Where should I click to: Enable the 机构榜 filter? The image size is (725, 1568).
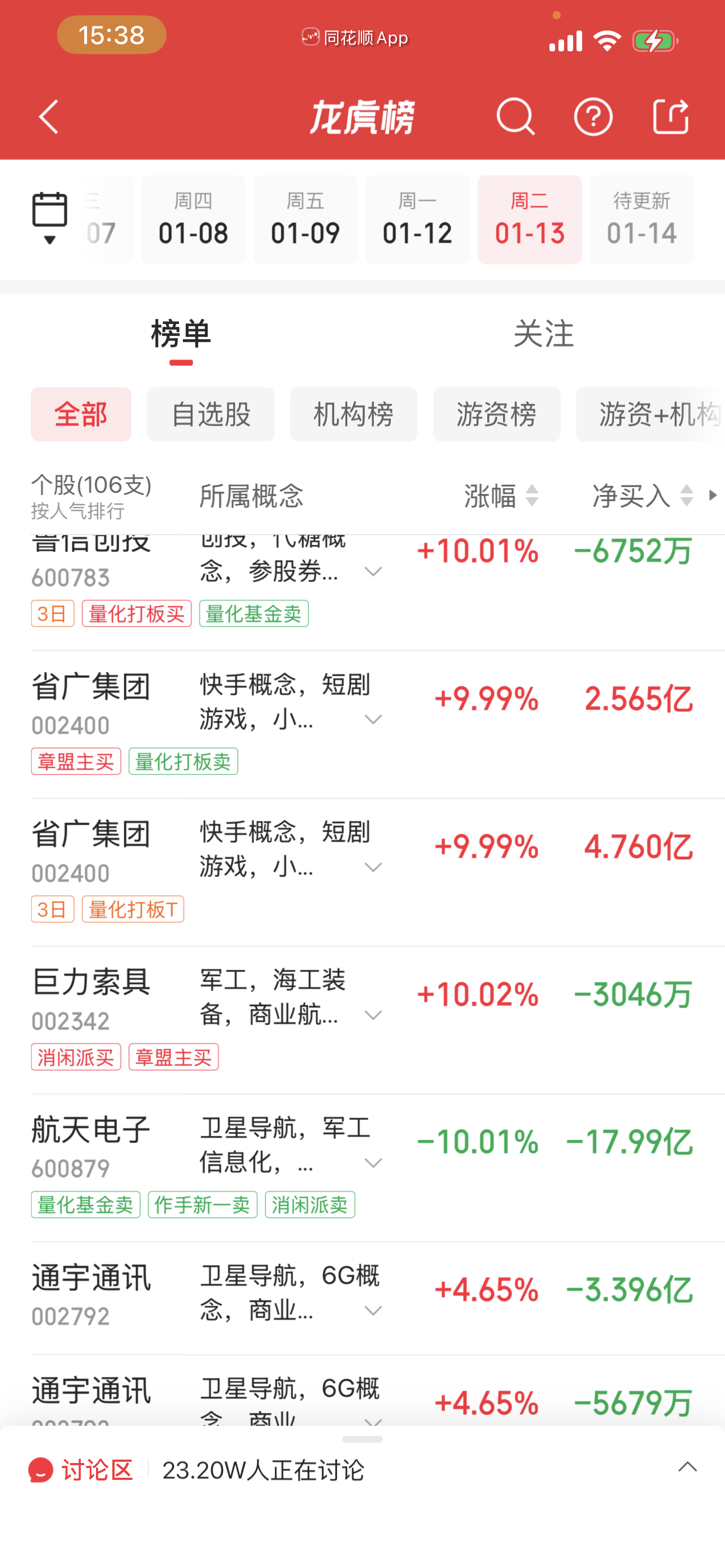pos(353,414)
